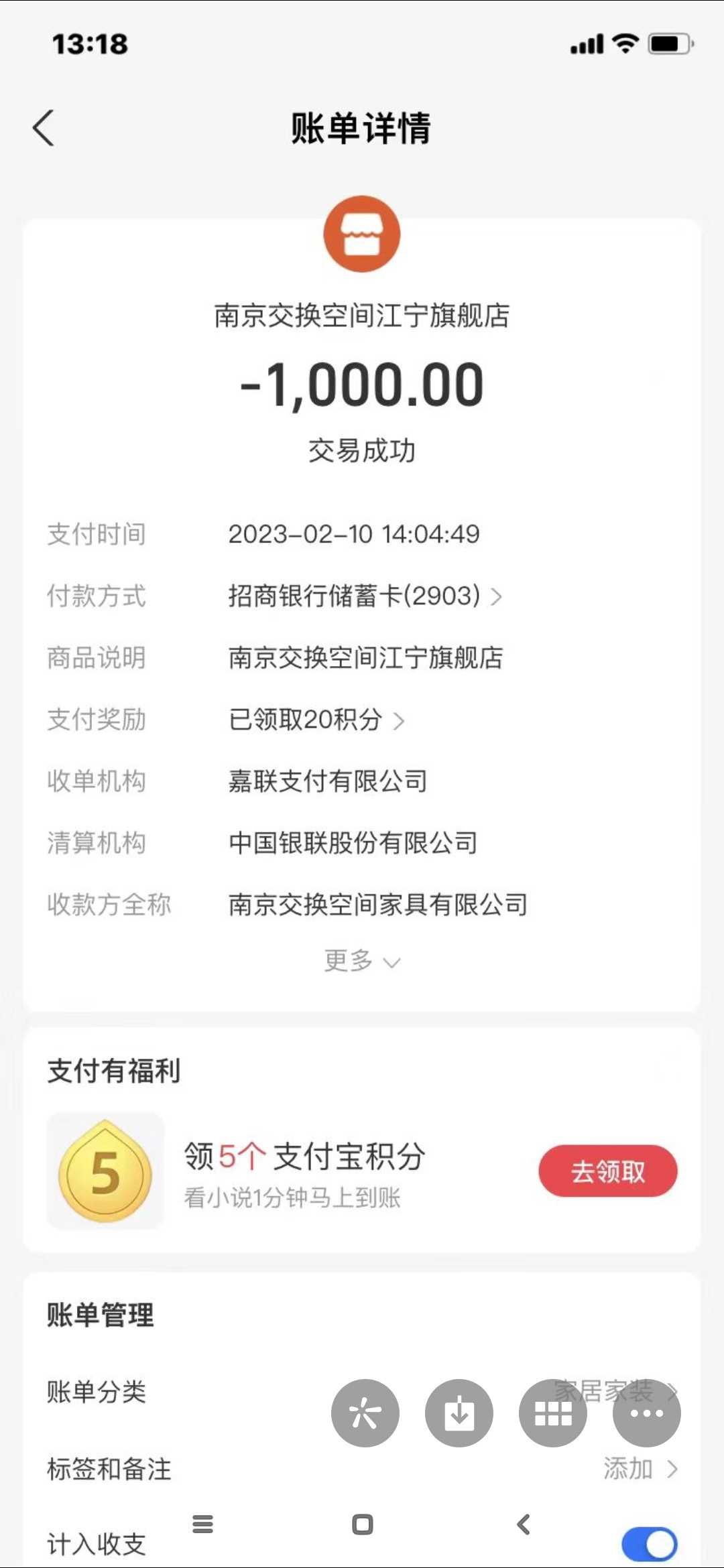This screenshot has height=1568, width=724.
Task: Open system recent apps menu
Action: point(202,1524)
